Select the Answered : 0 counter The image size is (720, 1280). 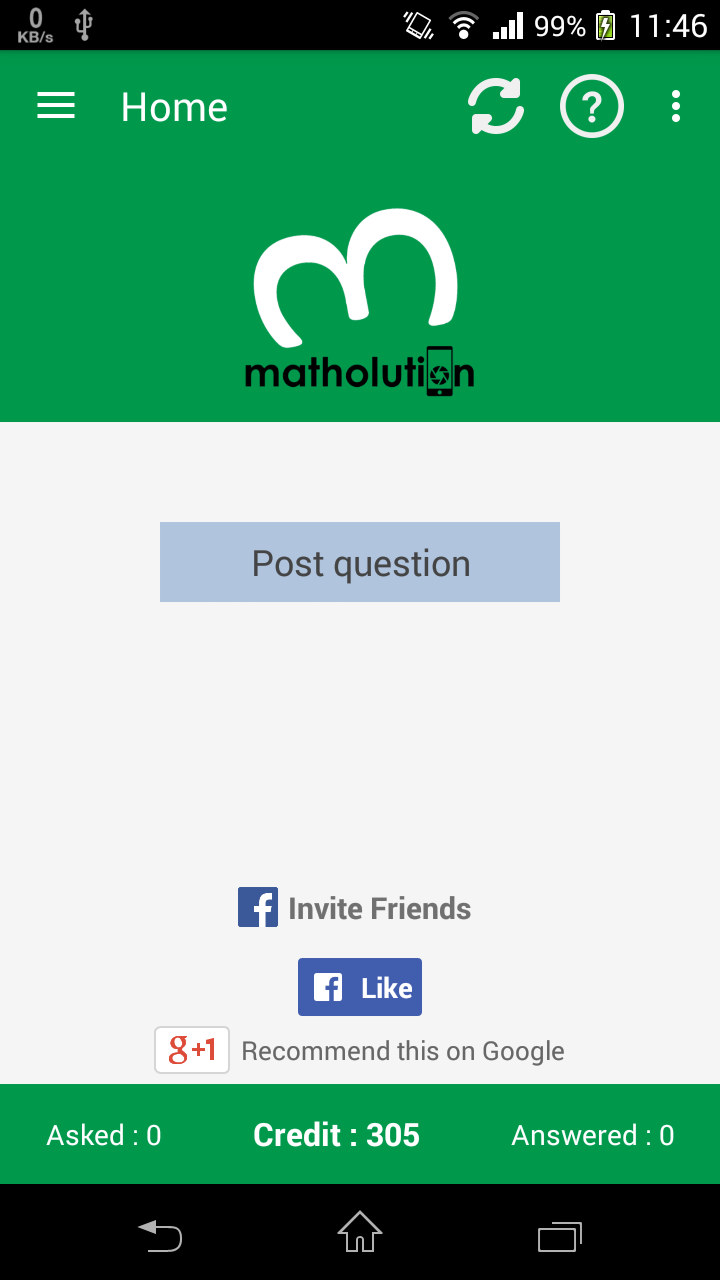tap(591, 1134)
